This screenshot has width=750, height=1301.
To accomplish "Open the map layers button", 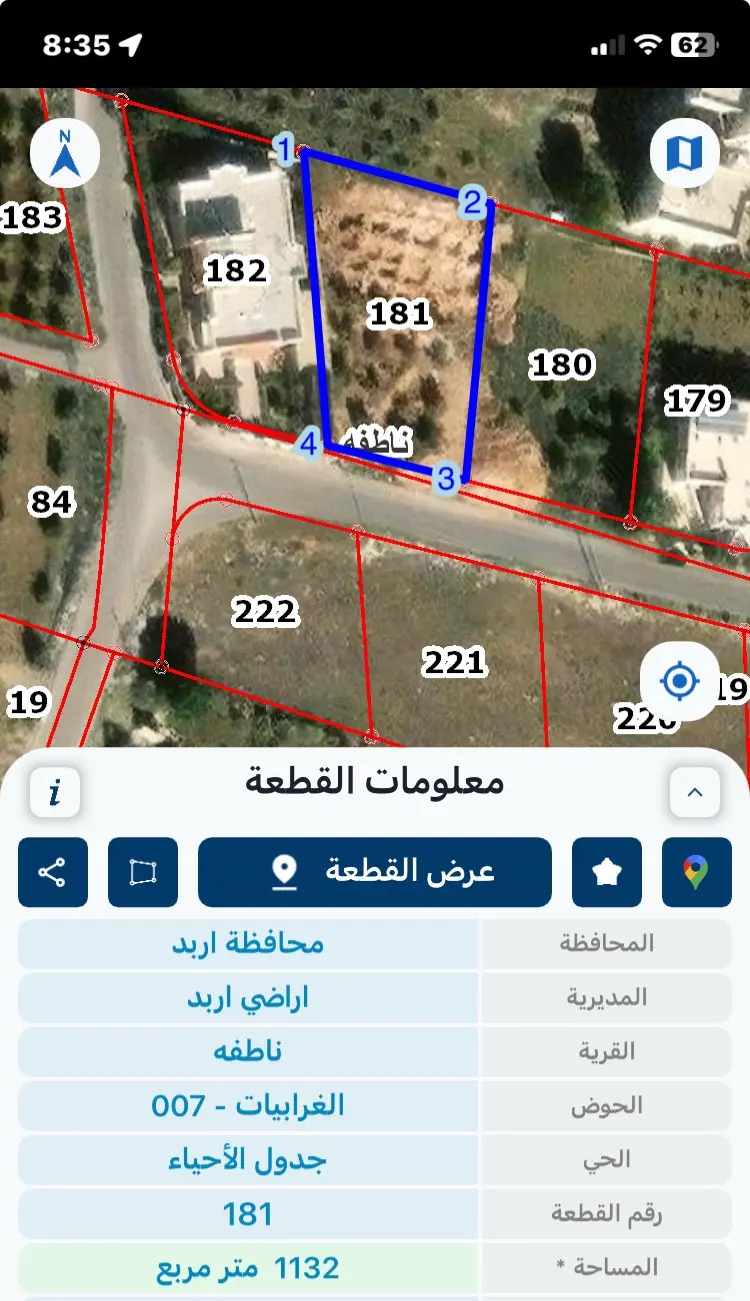I will tap(684, 155).
